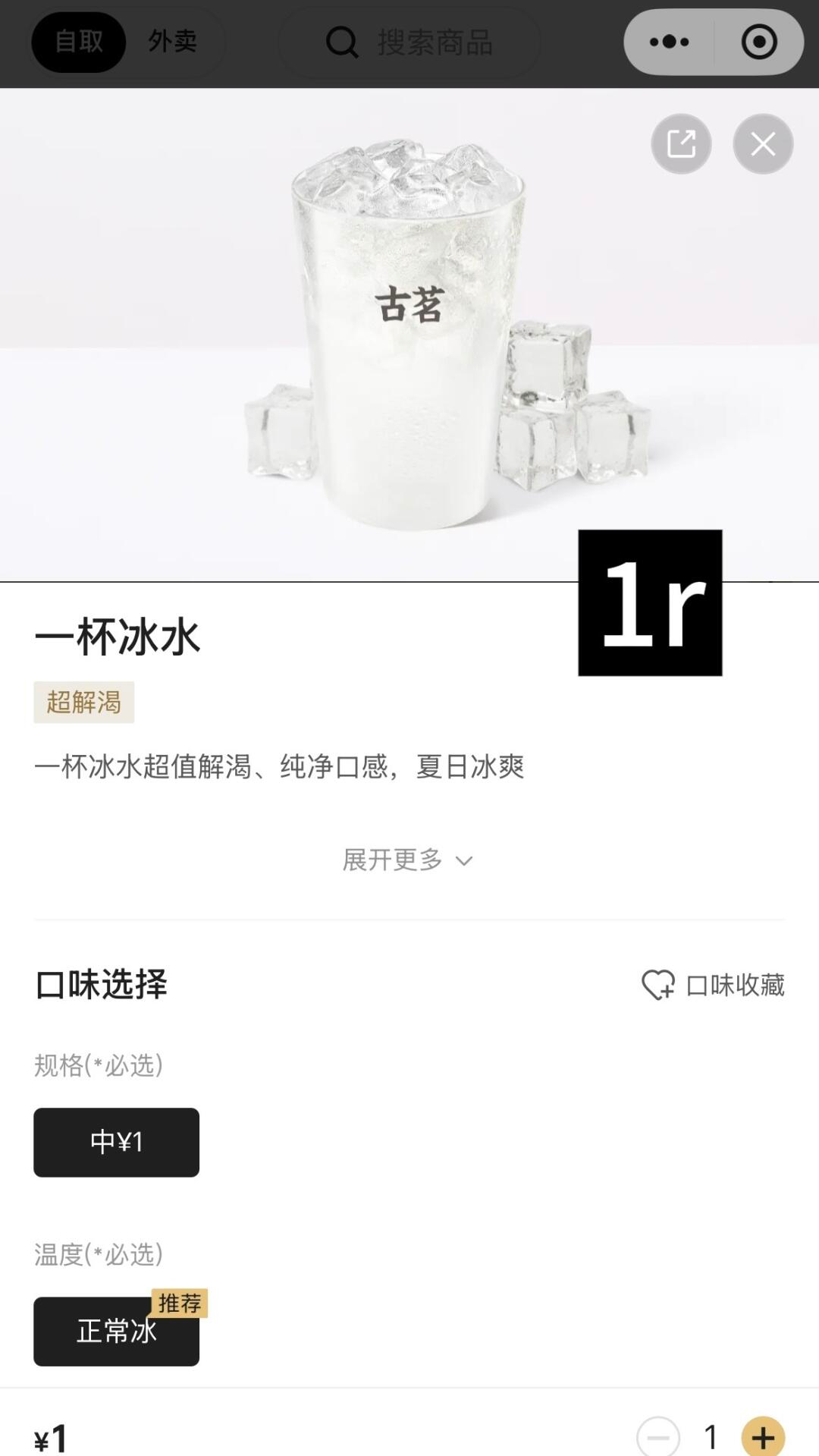Switch to the 外卖 delivery tab

(172, 42)
